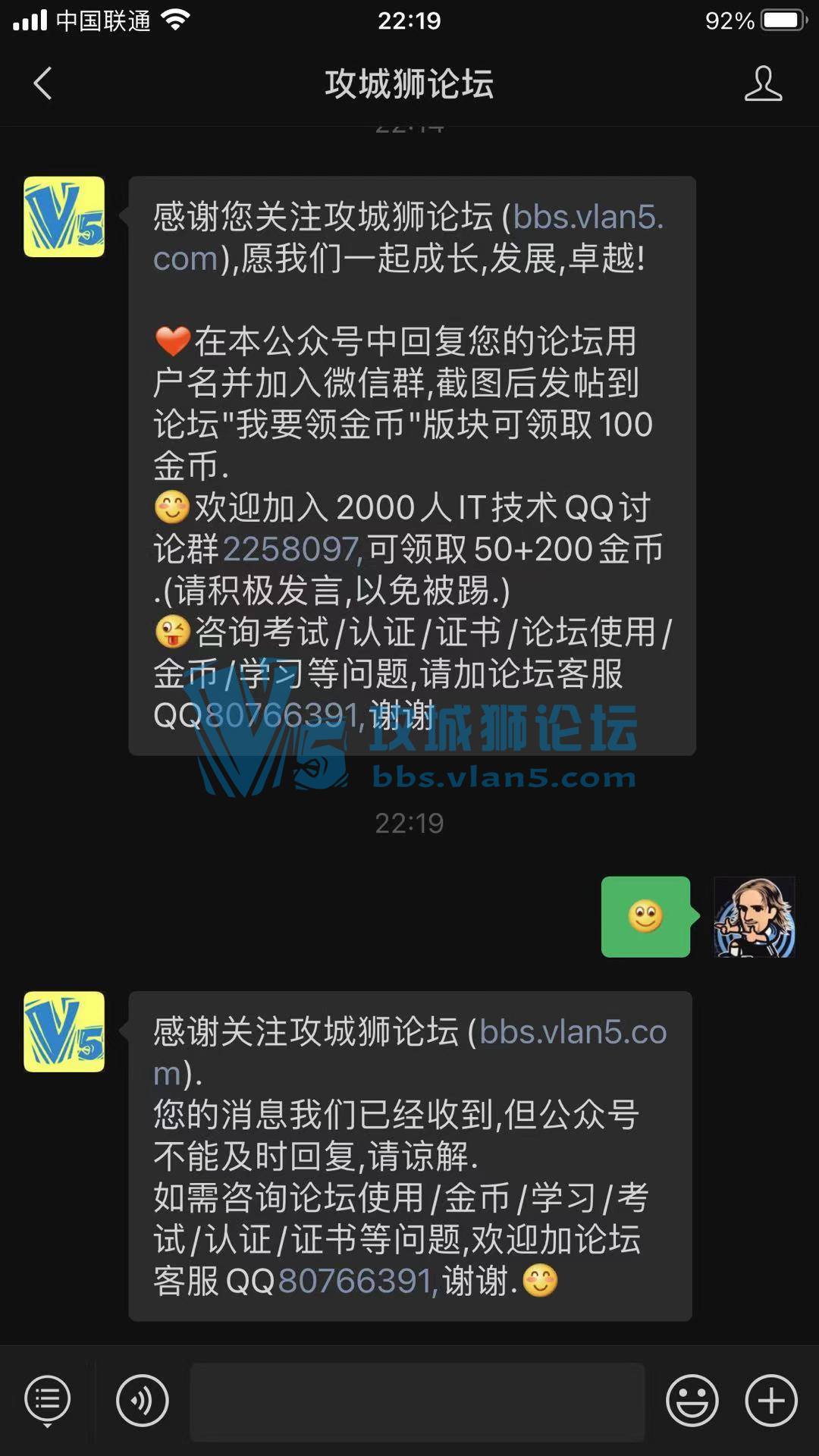Tap the V5 avatar beside first message
Image resolution: width=819 pixels, height=1456 pixels.
64,217
